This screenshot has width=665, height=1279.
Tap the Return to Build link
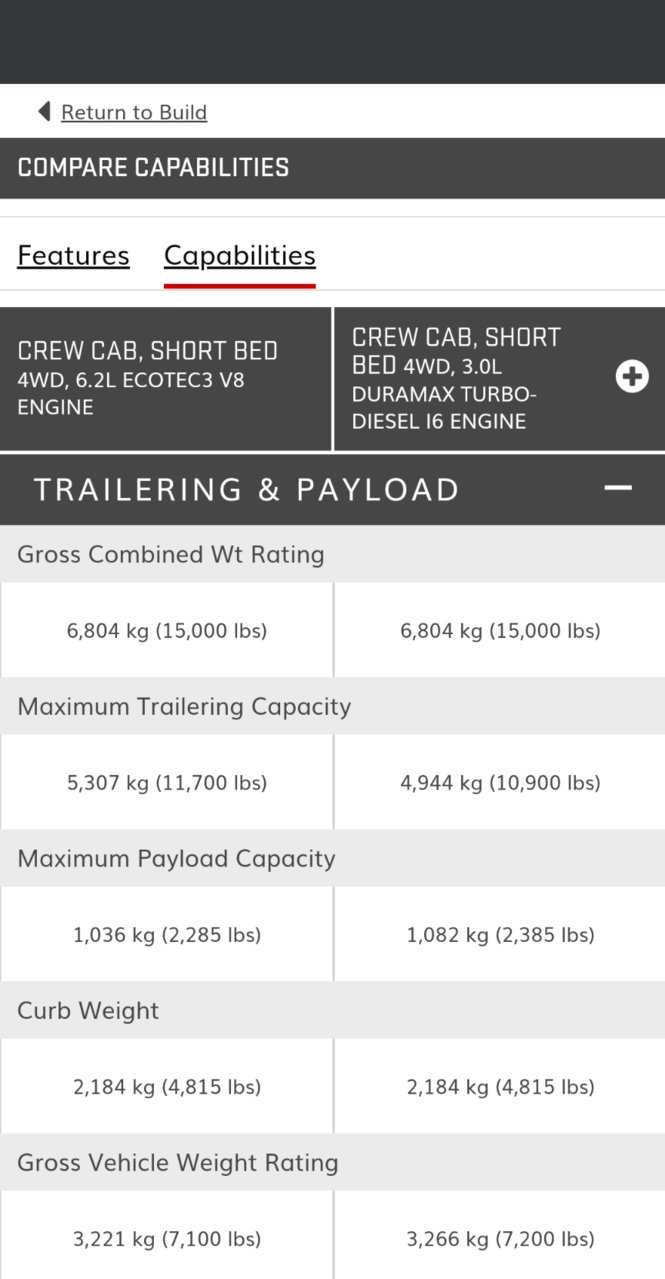(133, 112)
